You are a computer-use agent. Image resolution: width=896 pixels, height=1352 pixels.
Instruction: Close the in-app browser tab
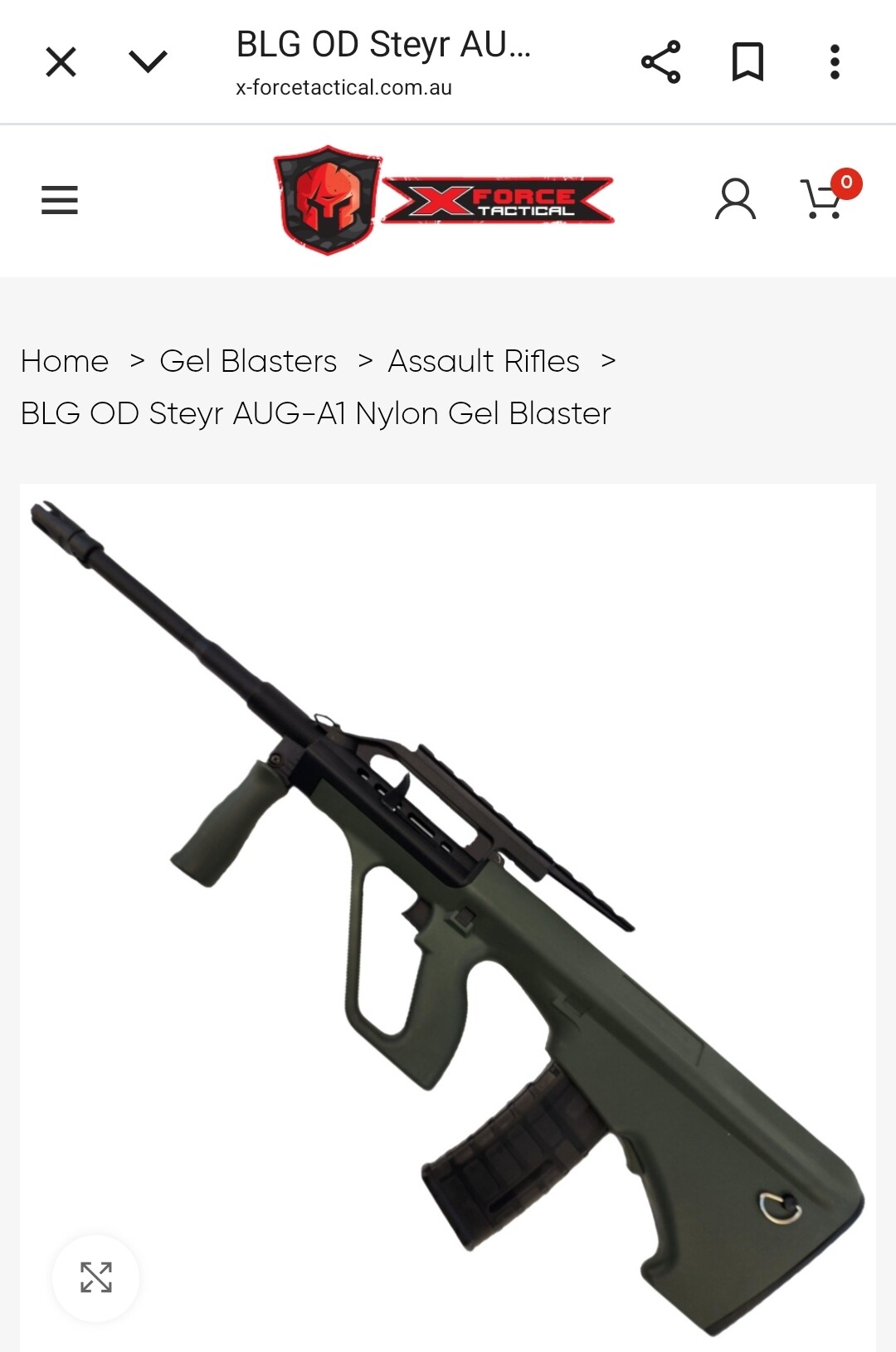point(61,62)
